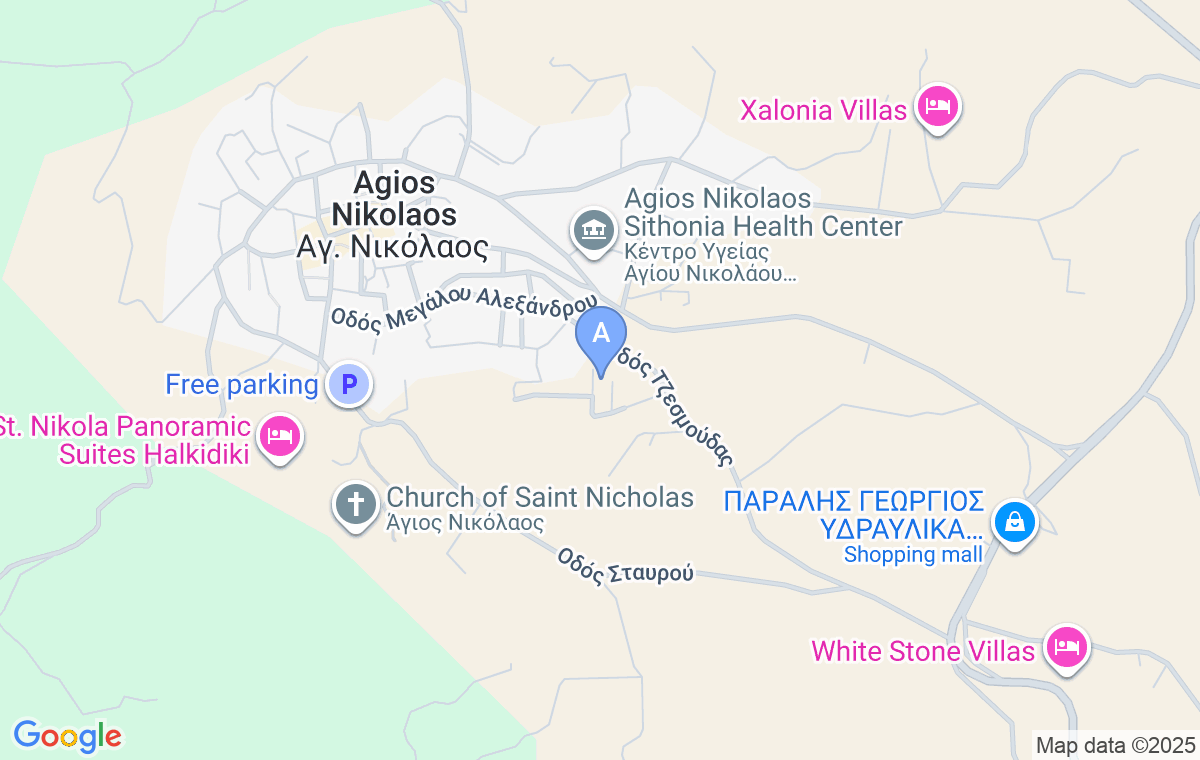The image size is (1200, 760).
Task: Tap the White Stone Villas hotel pin
Action: [1066, 647]
